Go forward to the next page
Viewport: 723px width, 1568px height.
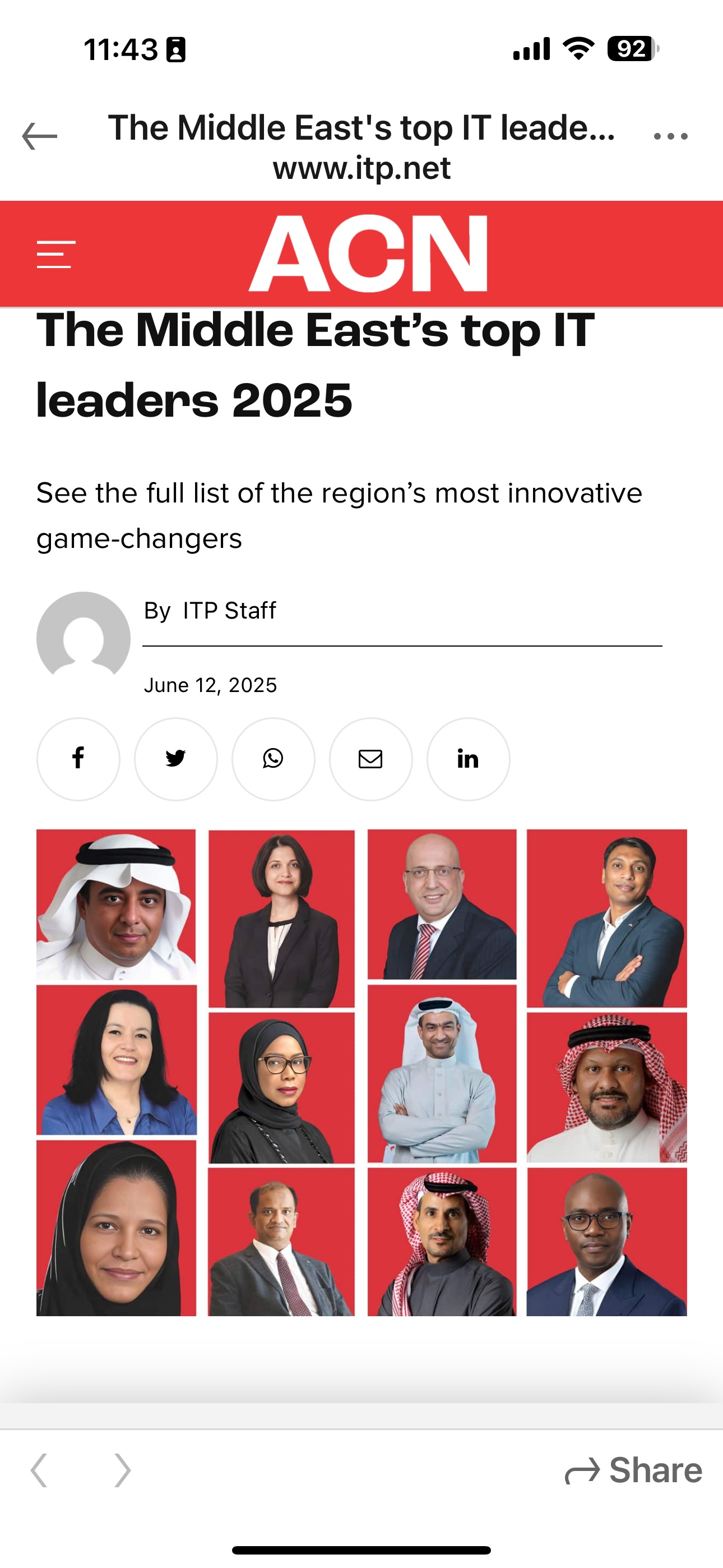coord(122,1470)
